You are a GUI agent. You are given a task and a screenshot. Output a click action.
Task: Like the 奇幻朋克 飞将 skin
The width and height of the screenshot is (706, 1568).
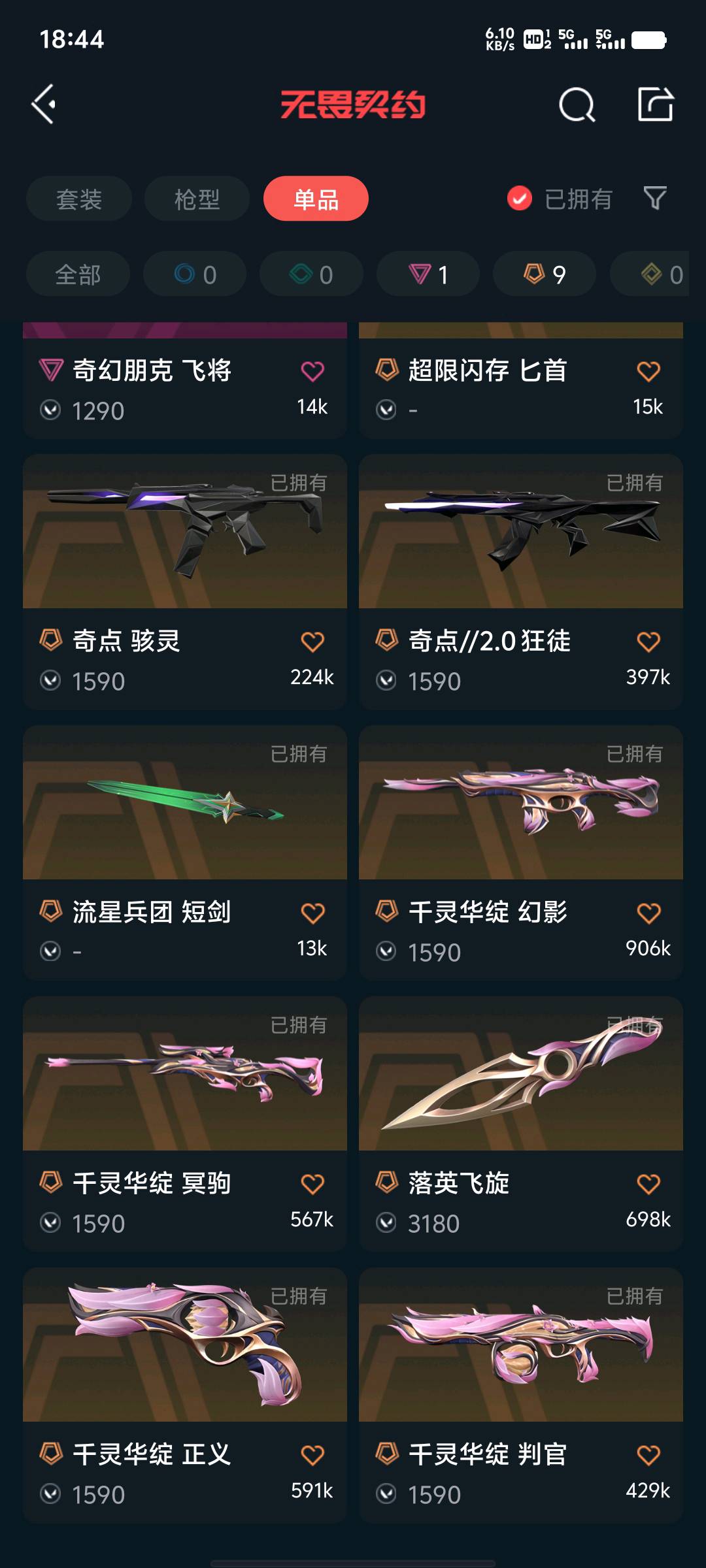[x=312, y=371]
